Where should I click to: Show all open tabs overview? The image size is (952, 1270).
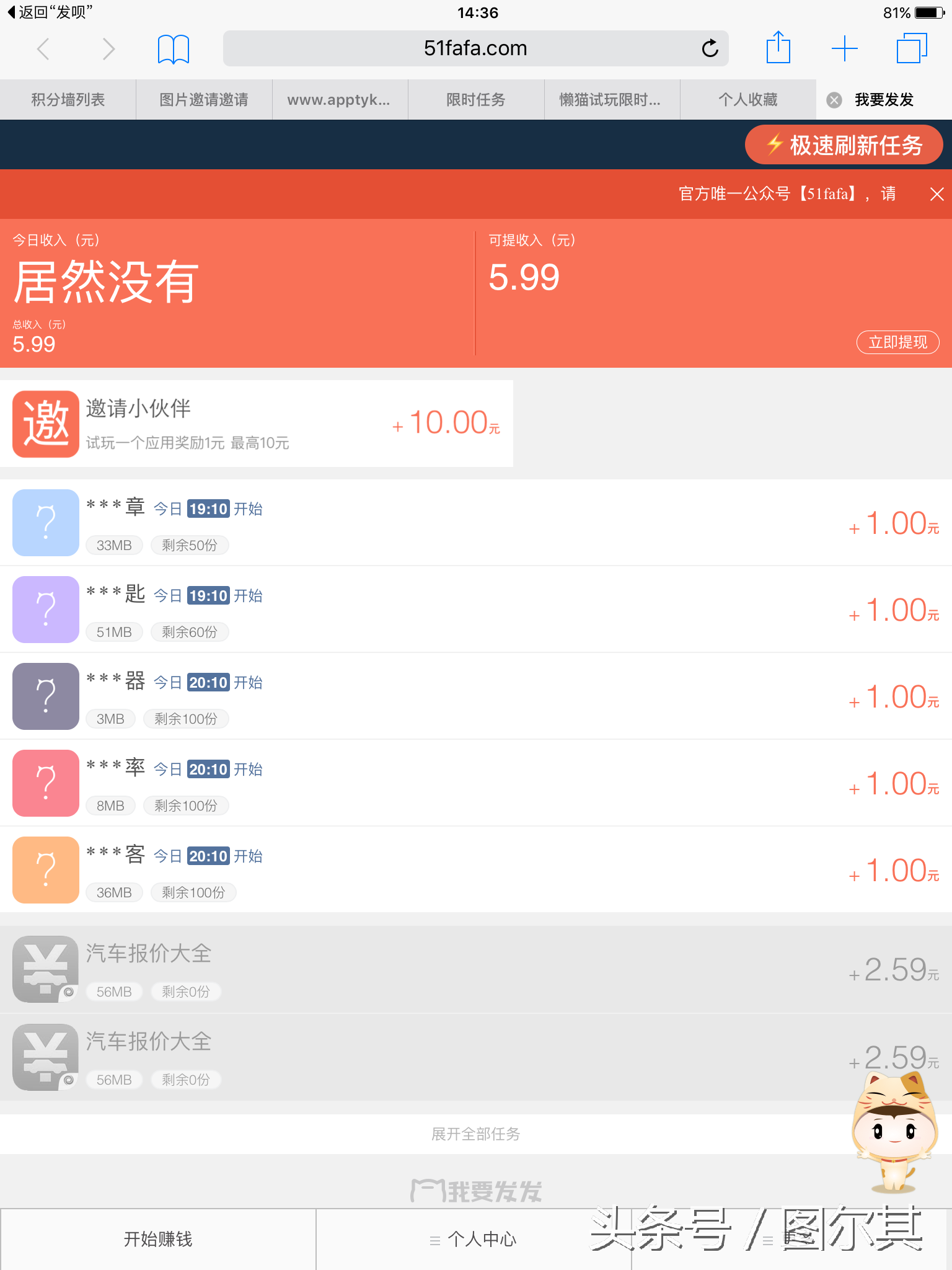tap(911, 48)
